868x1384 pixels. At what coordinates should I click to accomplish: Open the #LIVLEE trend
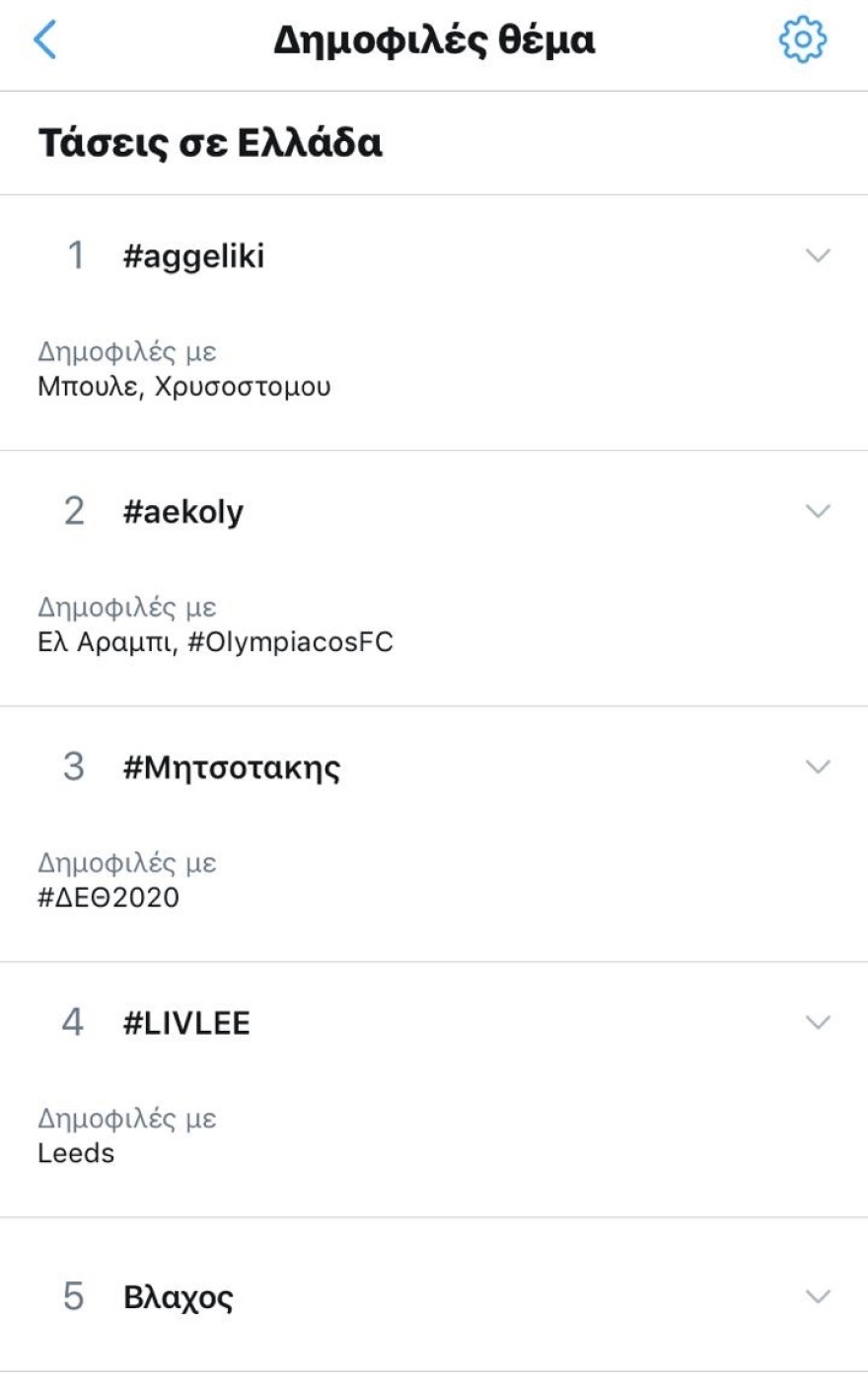pos(187,1023)
